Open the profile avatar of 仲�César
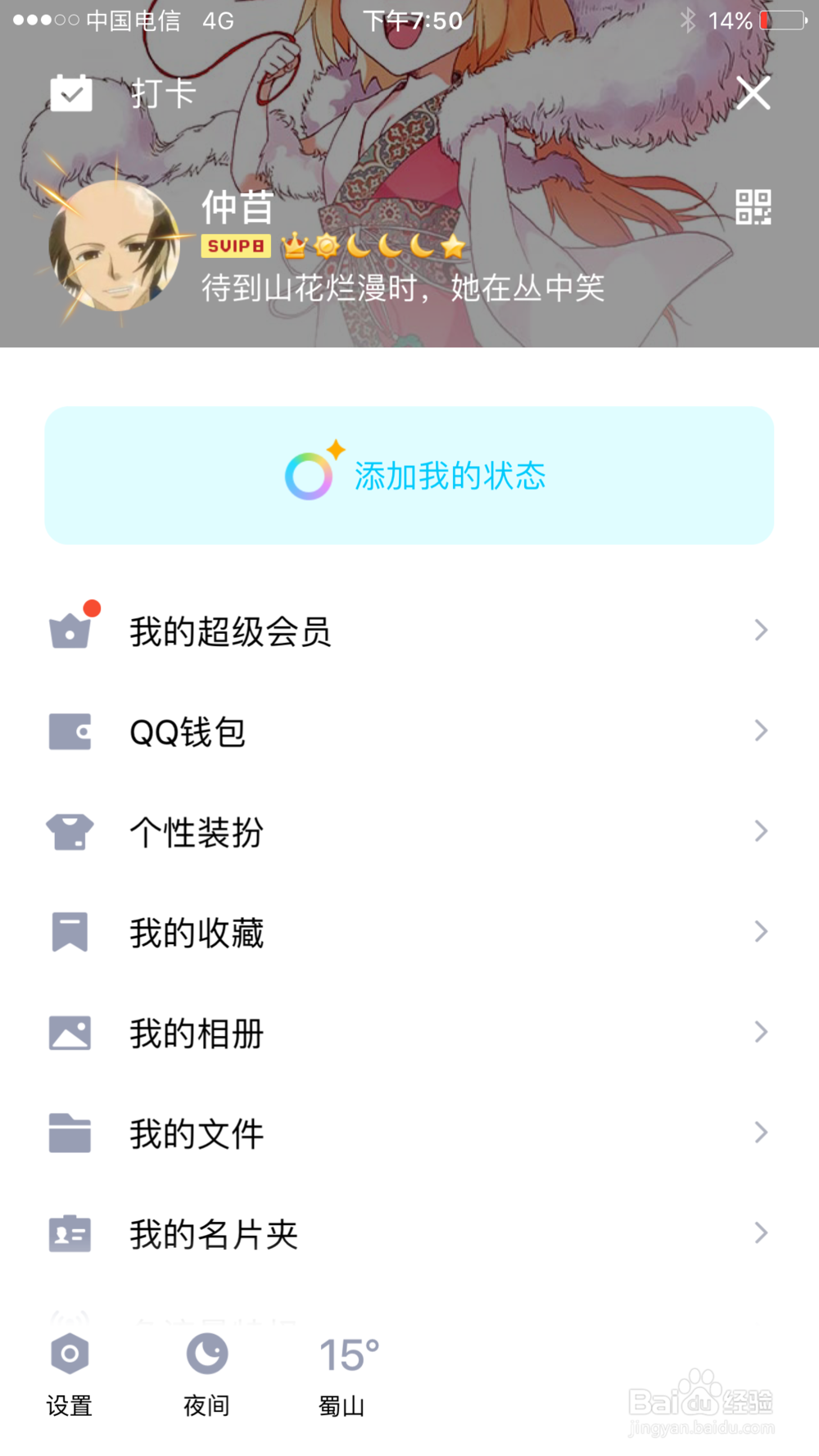819x1456 pixels. click(x=115, y=246)
